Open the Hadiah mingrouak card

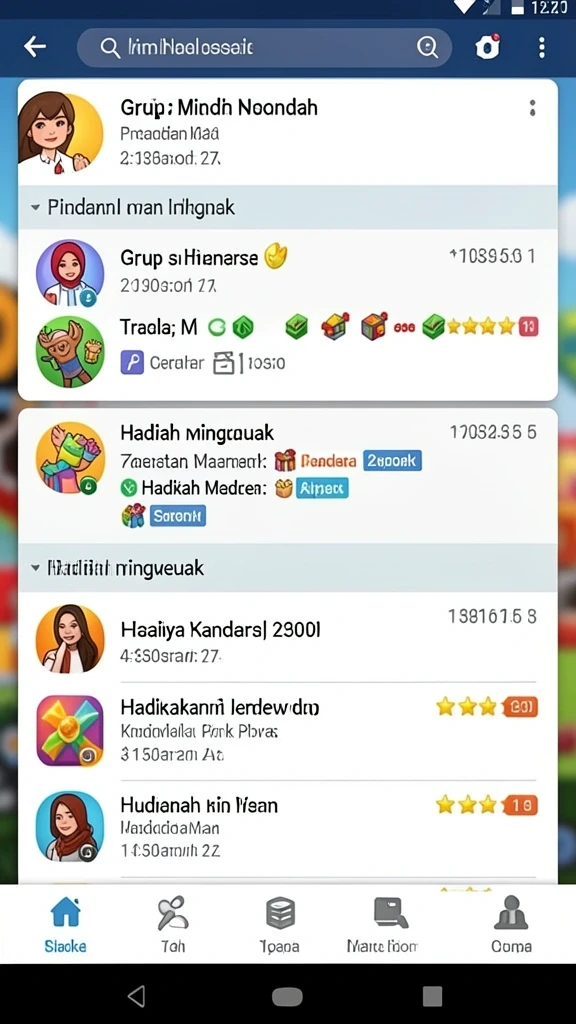click(287, 475)
